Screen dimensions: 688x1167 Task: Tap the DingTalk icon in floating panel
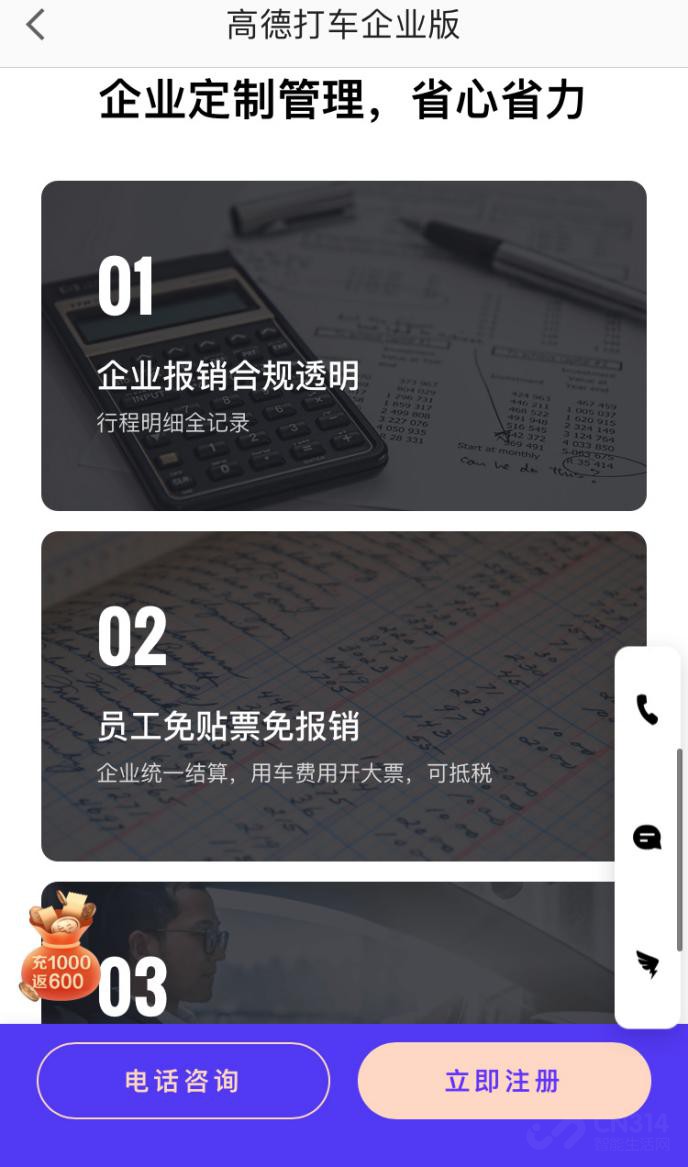[x=647, y=963]
